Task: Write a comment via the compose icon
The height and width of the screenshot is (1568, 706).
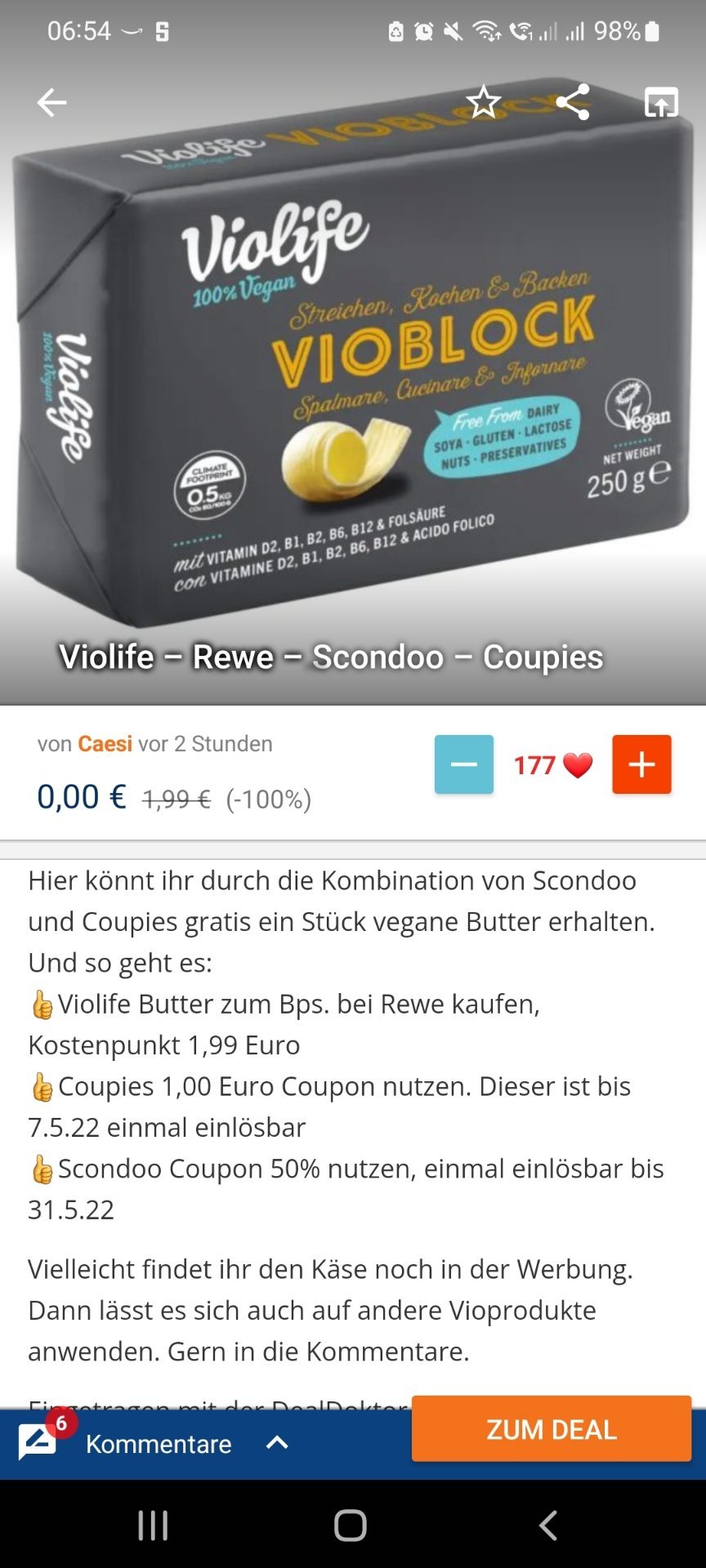Action: [x=39, y=1441]
